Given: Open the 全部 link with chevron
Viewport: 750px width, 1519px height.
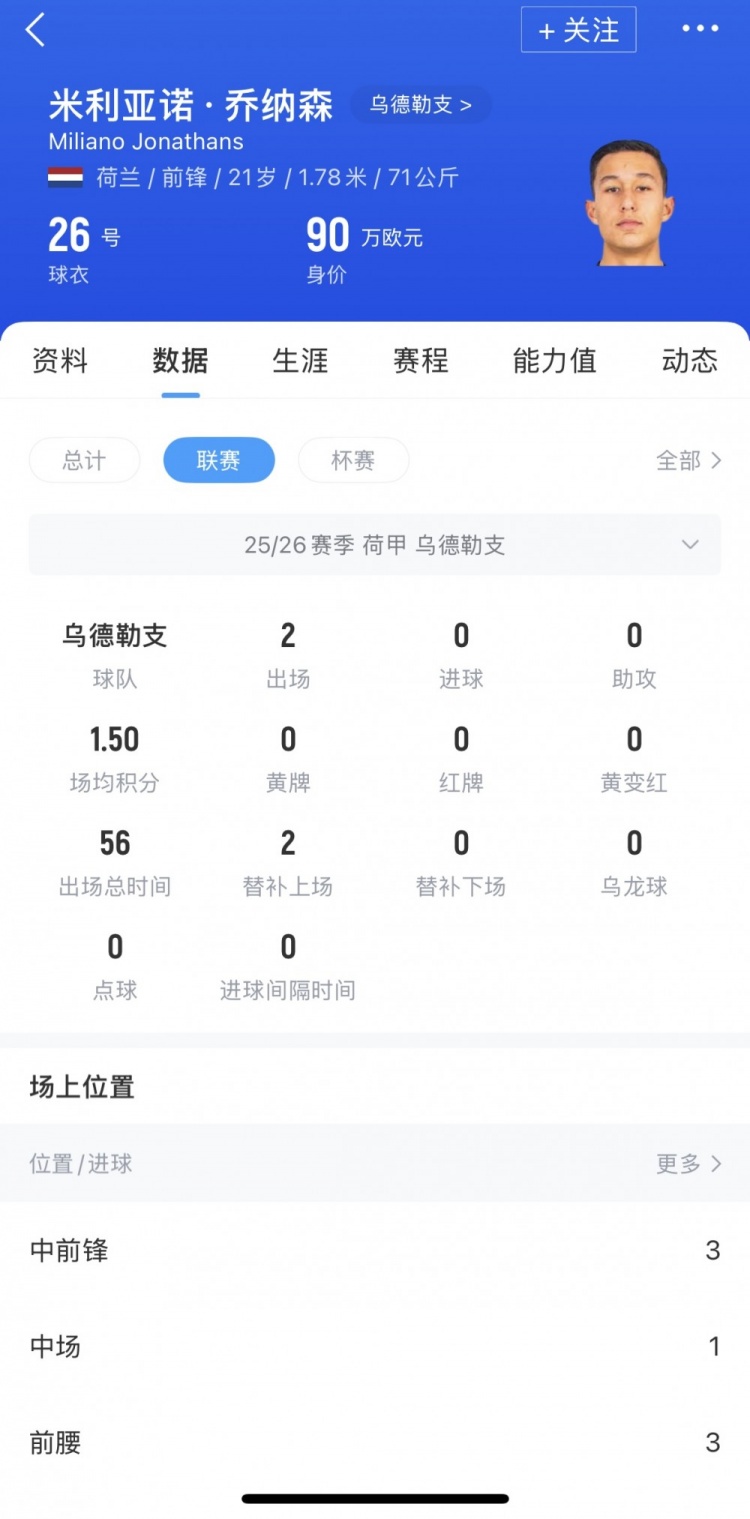Looking at the screenshot, I should [x=688, y=460].
